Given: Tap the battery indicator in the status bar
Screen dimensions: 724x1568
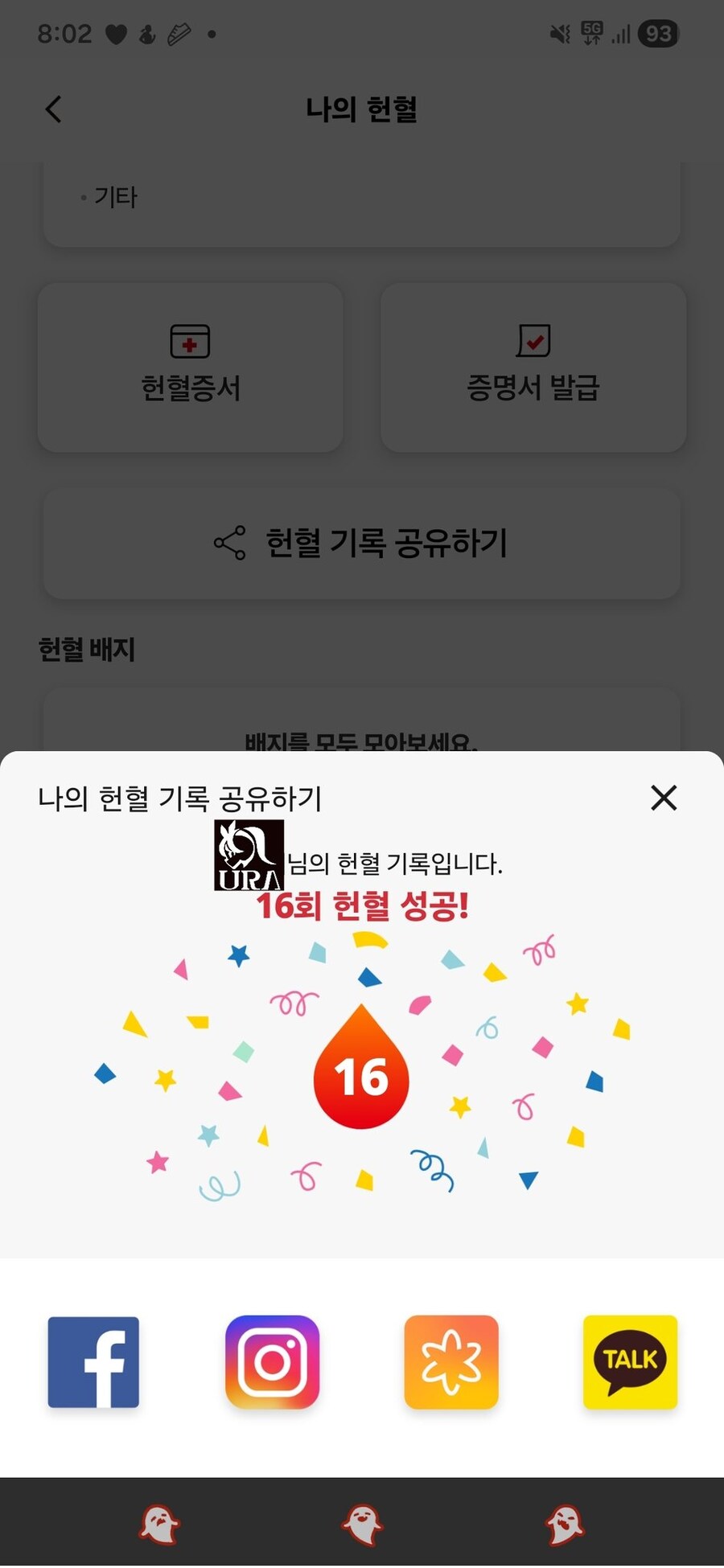Looking at the screenshot, I should pos(660,34).
